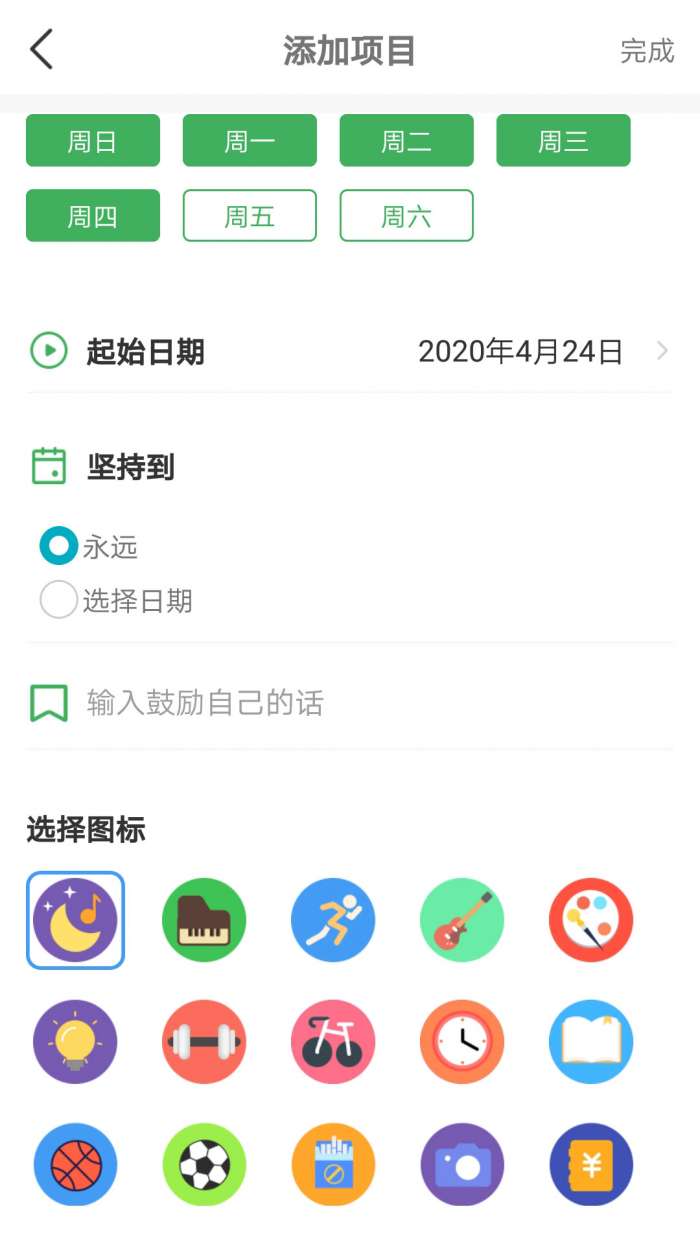Choose the open book icon
This screenshot has height=1244, width=700.
tap(591, 1042)
